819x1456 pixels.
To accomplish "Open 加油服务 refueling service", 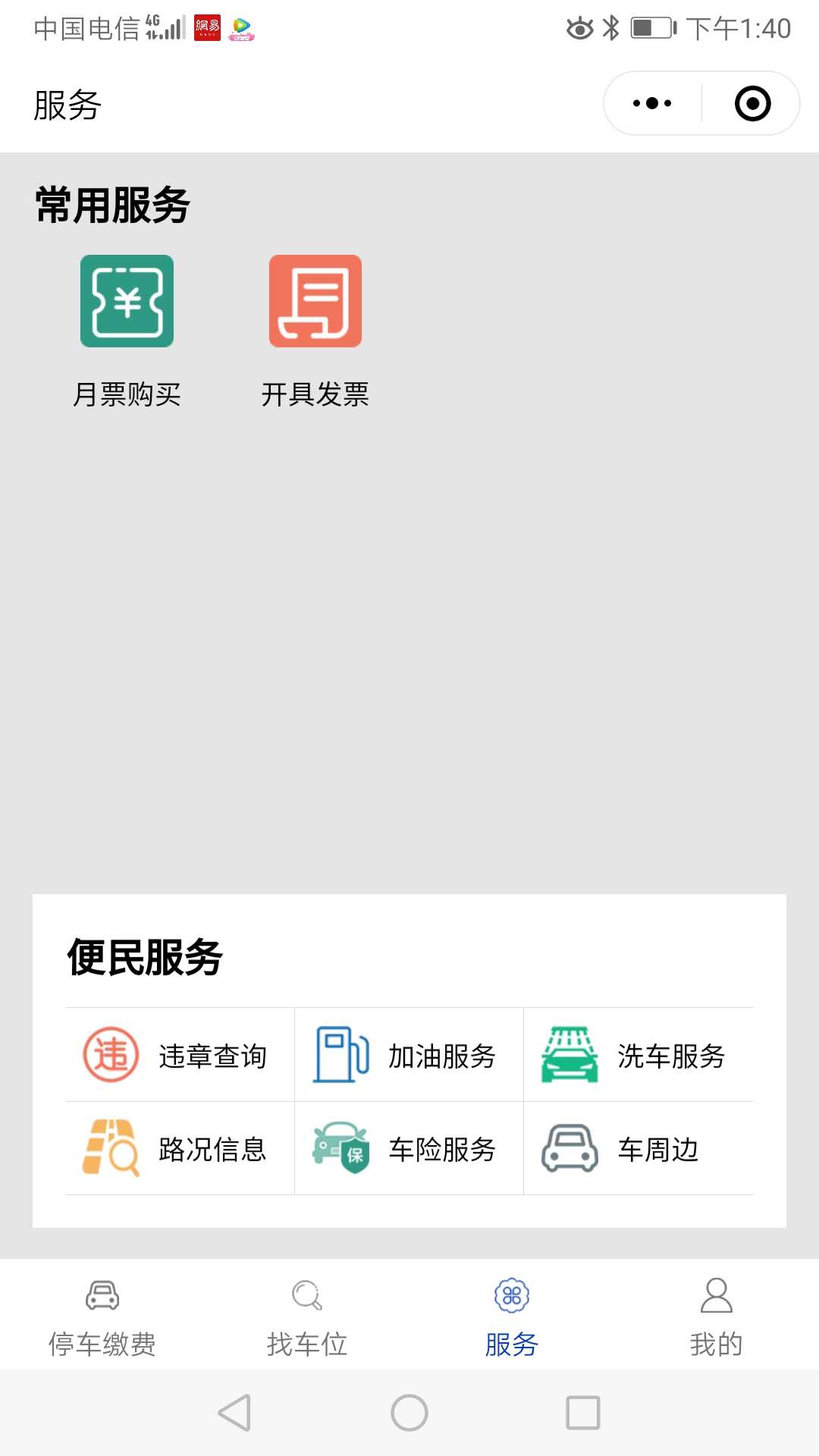I will [x=409, y=1055].
